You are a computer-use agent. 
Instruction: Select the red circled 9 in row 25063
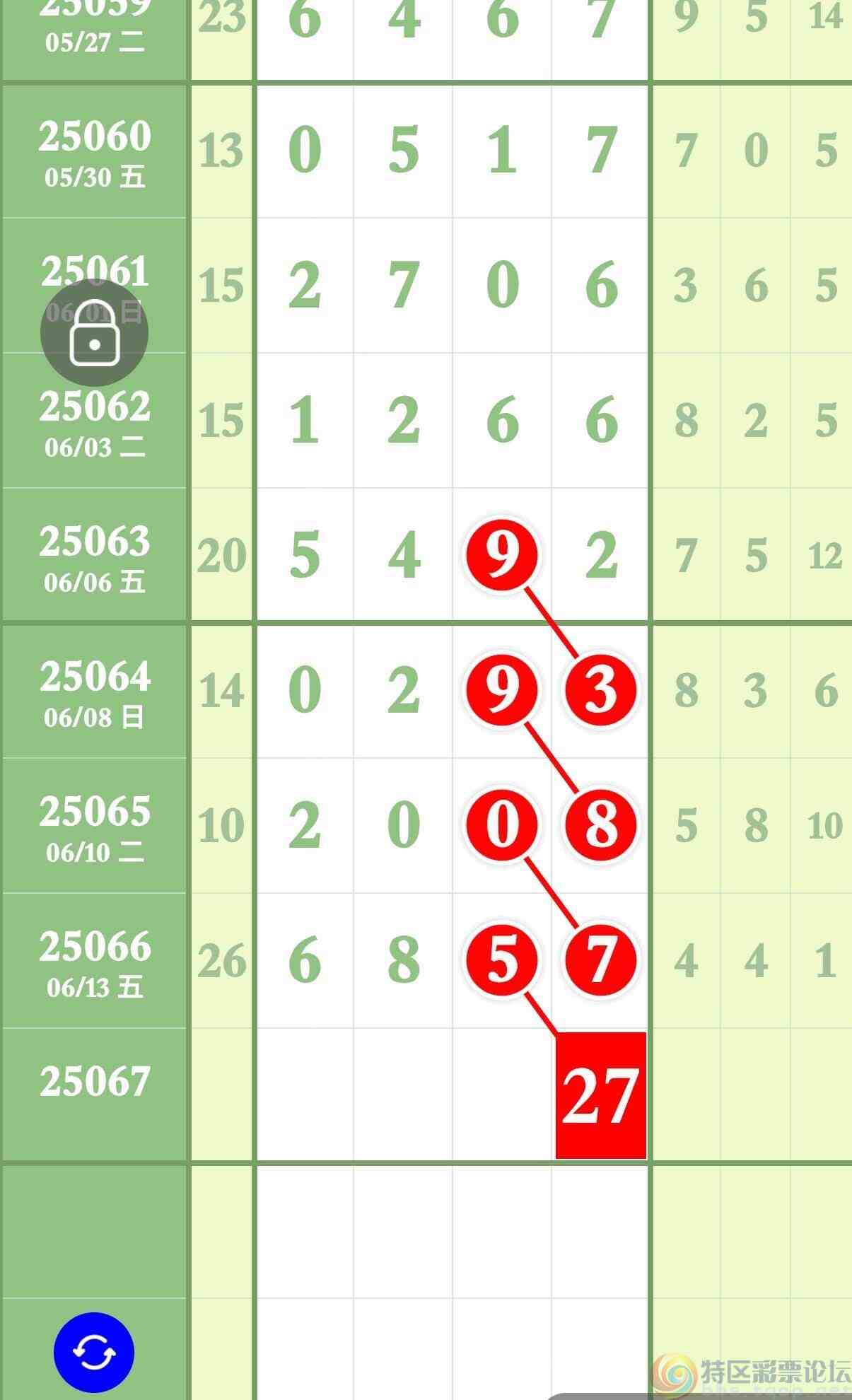501,556
